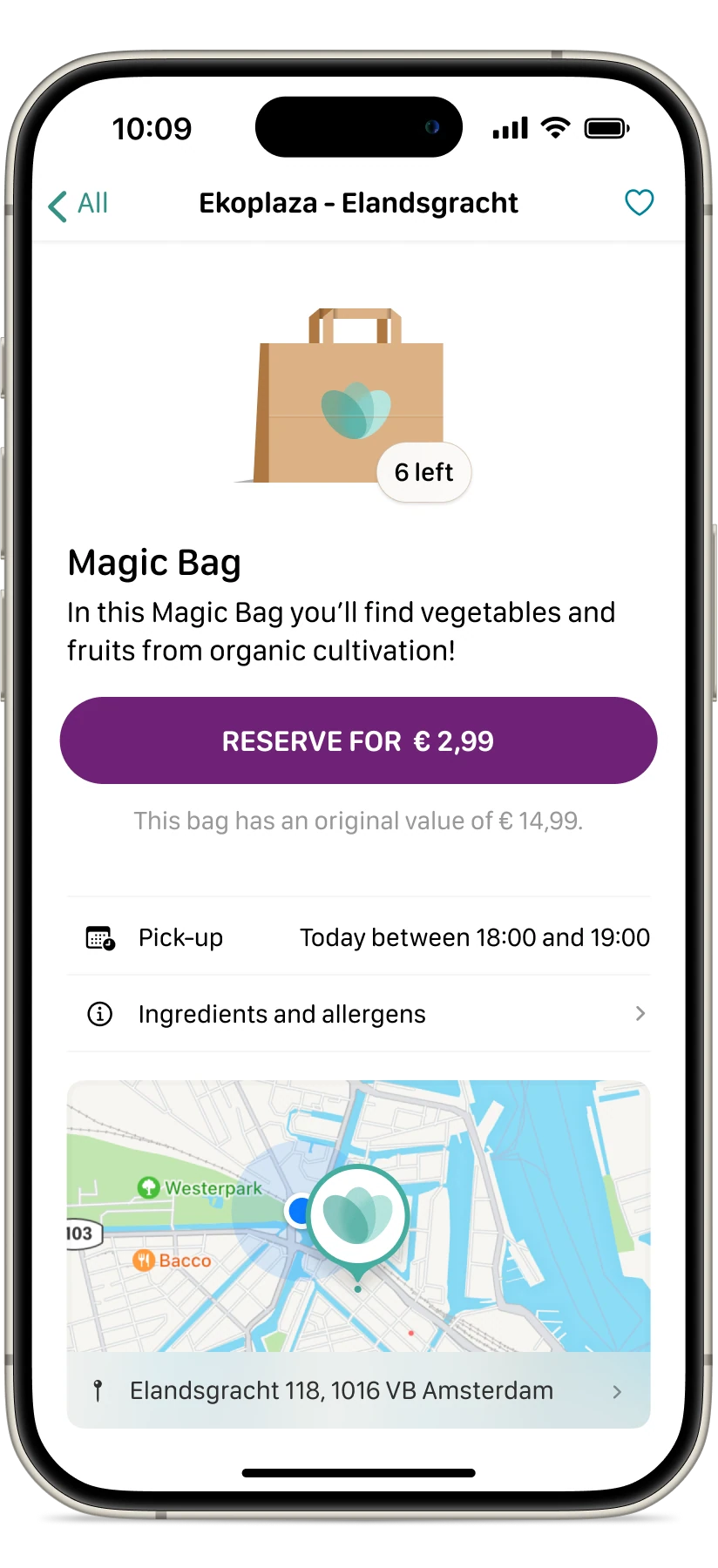Image resolution: width=718 pixels, height=1568 pixels.
Task: Open Ingredients and allergens
Action: click(x=358, y=1014)
